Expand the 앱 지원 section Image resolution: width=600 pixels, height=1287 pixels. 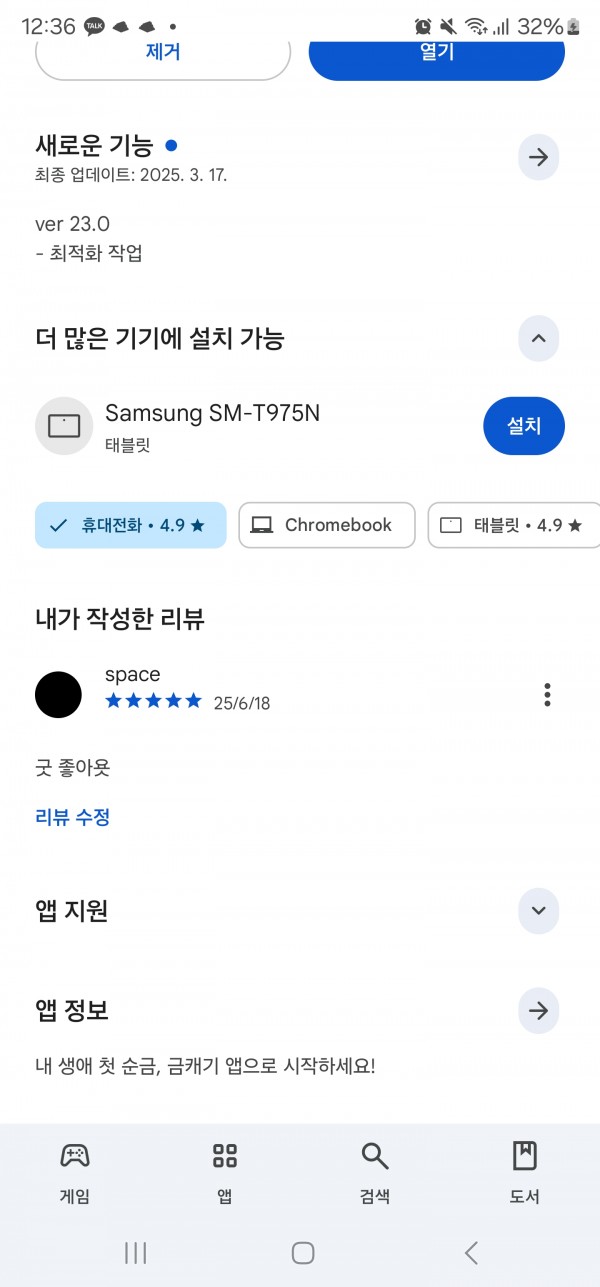point(538,911)
